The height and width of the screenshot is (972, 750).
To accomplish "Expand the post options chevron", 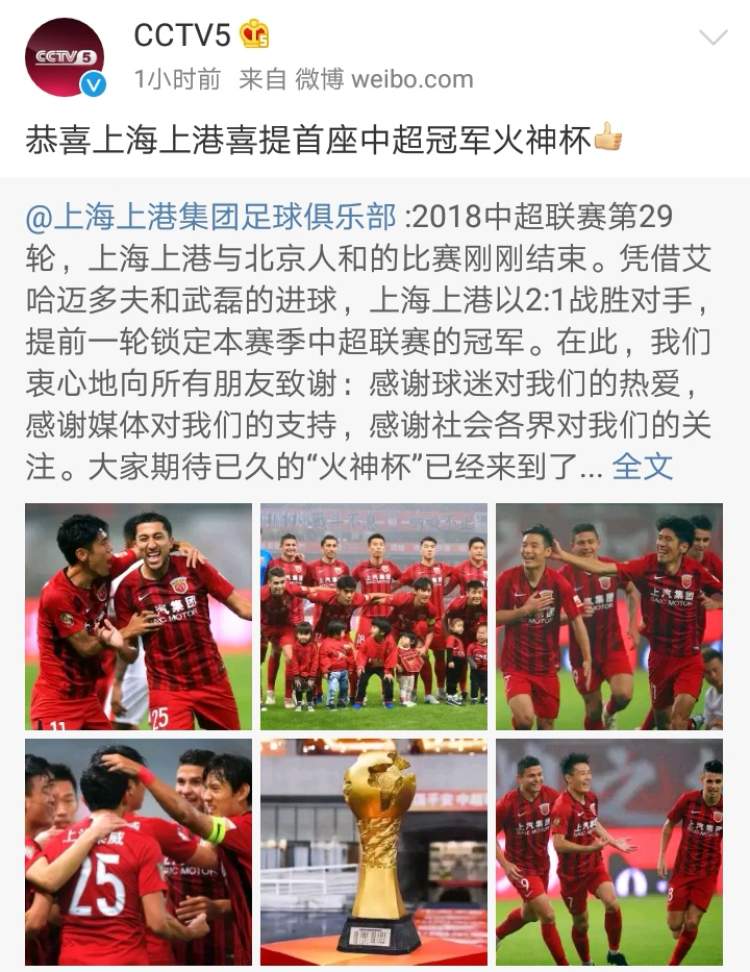I will 713,39.
